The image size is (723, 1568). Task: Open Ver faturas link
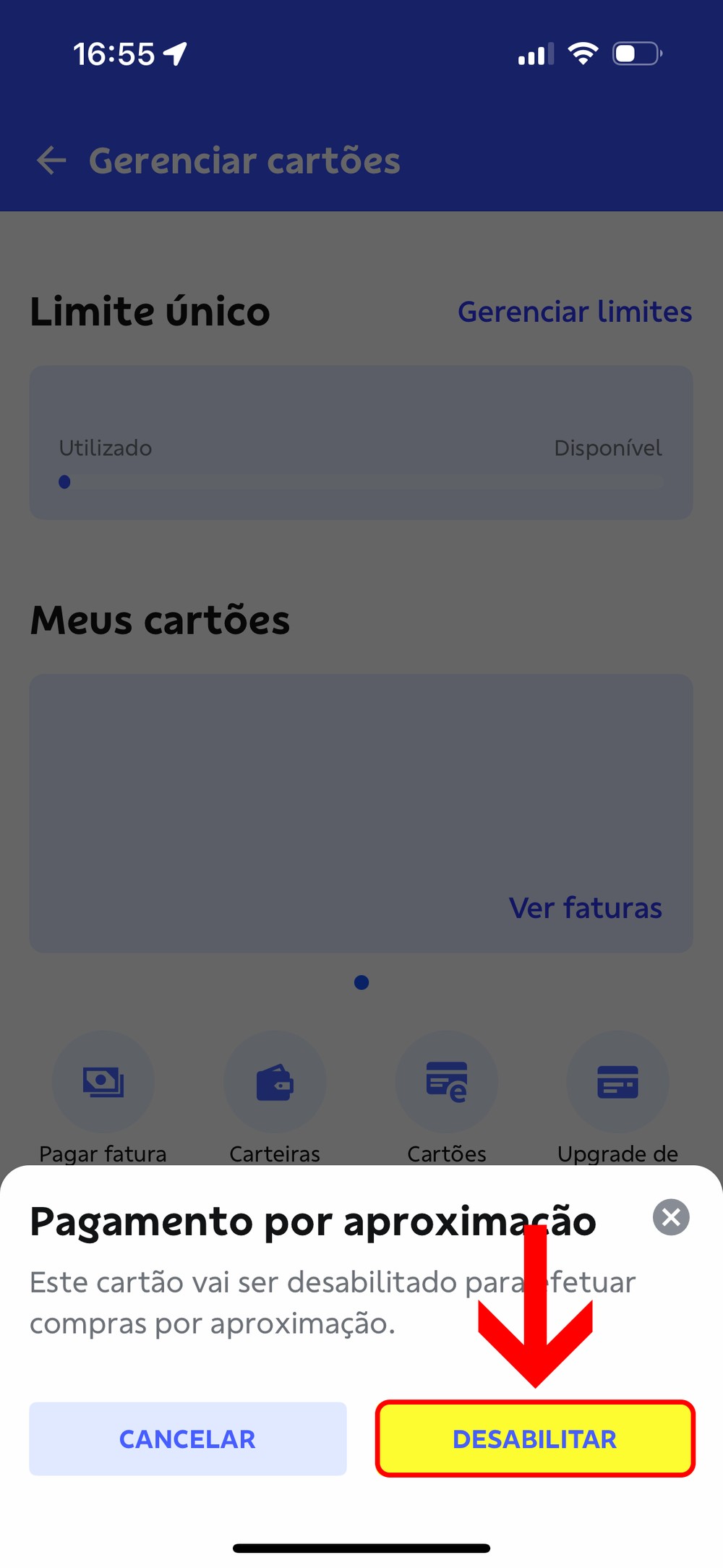point(585,908)
